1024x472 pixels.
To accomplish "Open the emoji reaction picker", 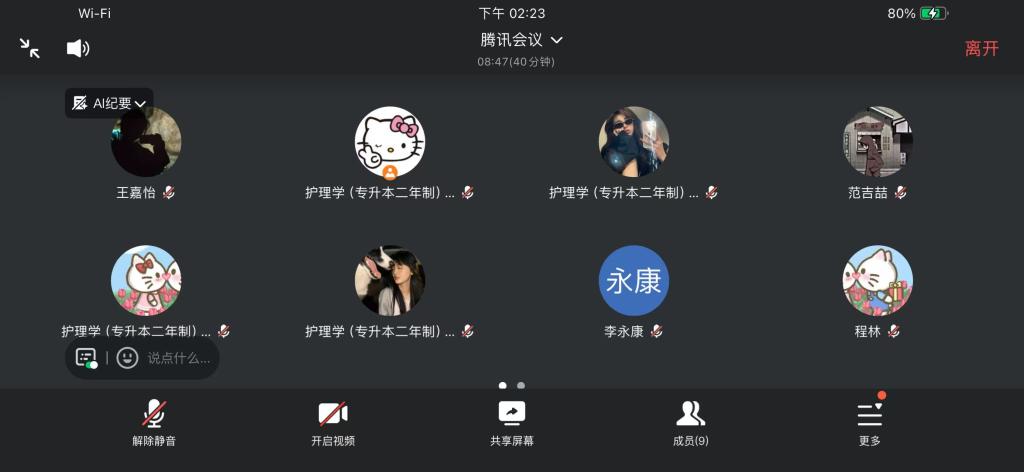I will (127, 358).
